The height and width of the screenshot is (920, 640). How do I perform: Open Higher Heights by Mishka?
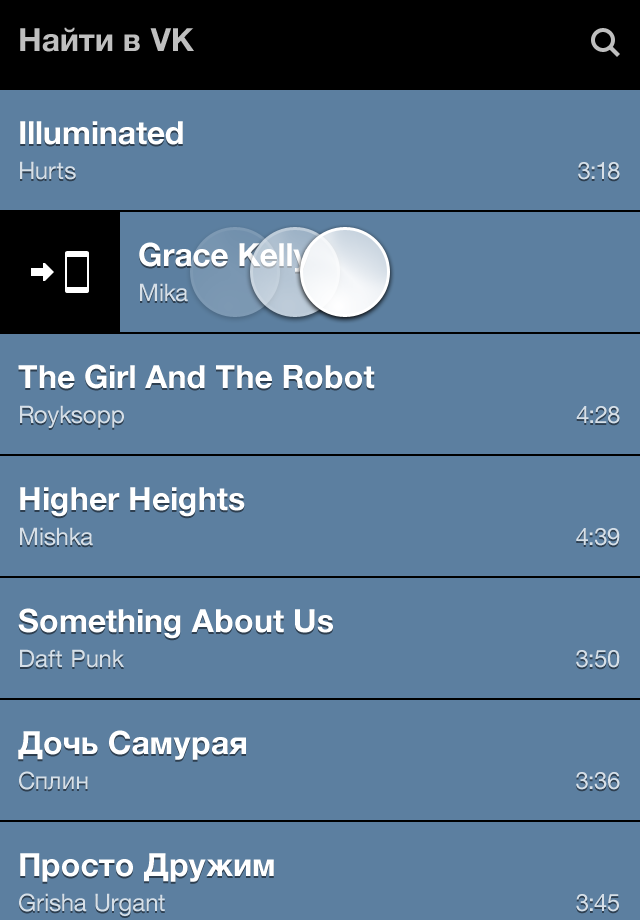(320, 516)
